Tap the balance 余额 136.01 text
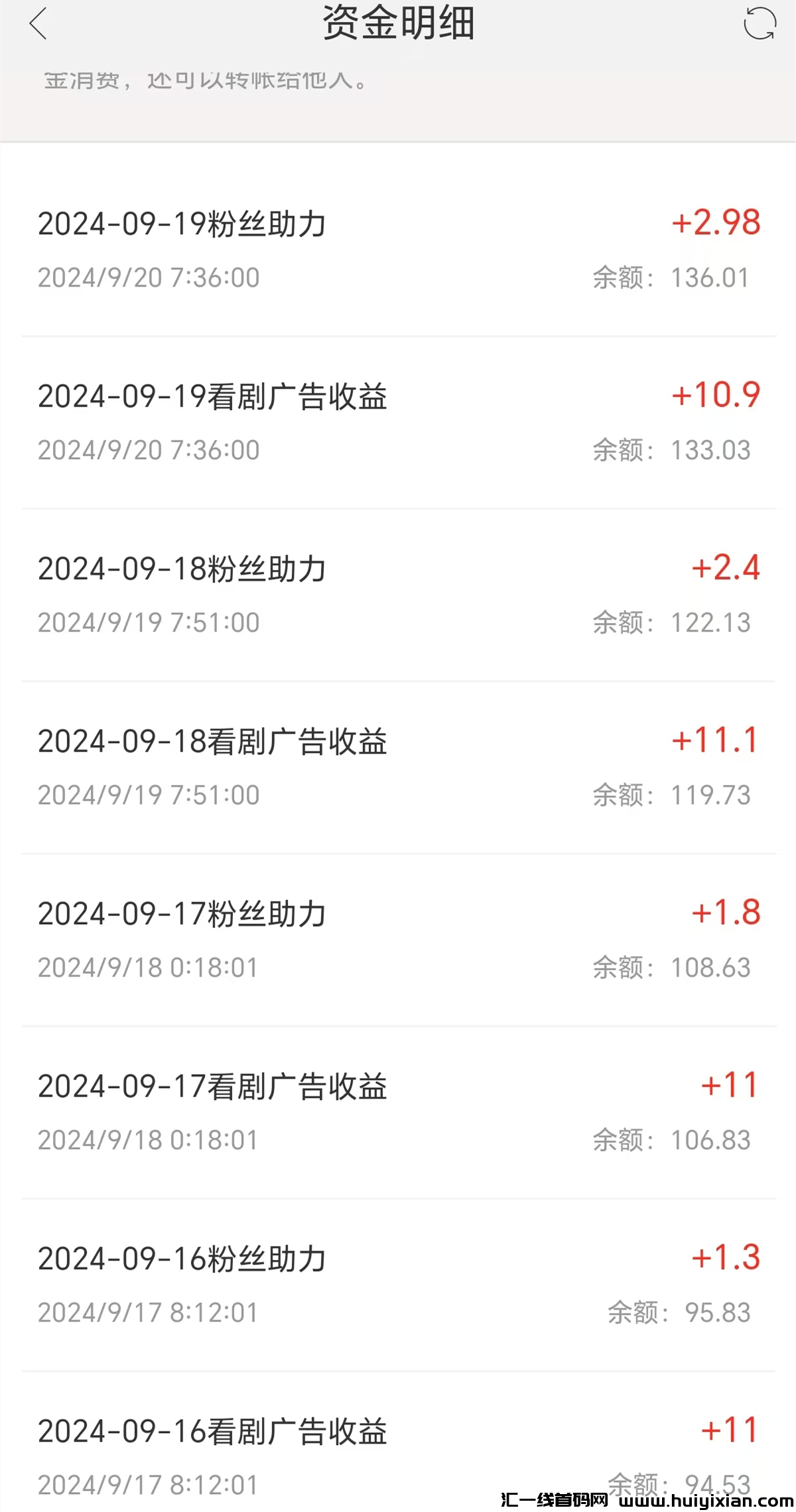The image size is (796, 1512). tap(671, 277)
